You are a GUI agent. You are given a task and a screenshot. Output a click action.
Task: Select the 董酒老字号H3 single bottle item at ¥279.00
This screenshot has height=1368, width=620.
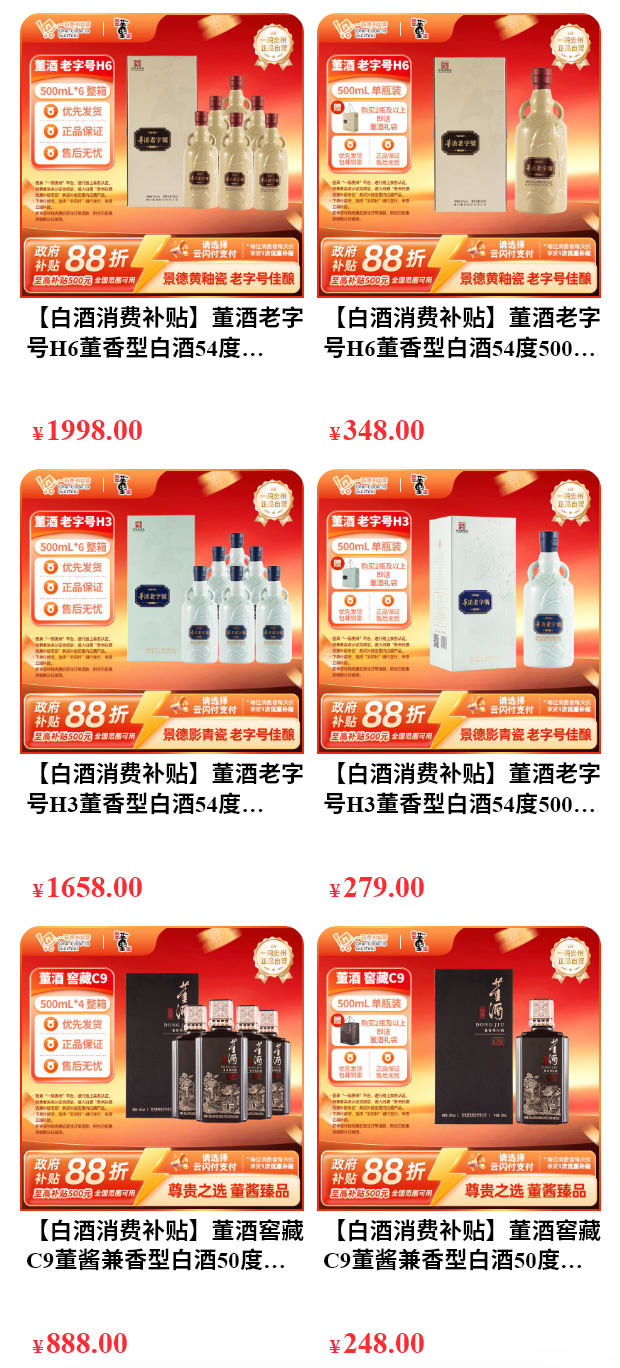click(x=459, y=612)
